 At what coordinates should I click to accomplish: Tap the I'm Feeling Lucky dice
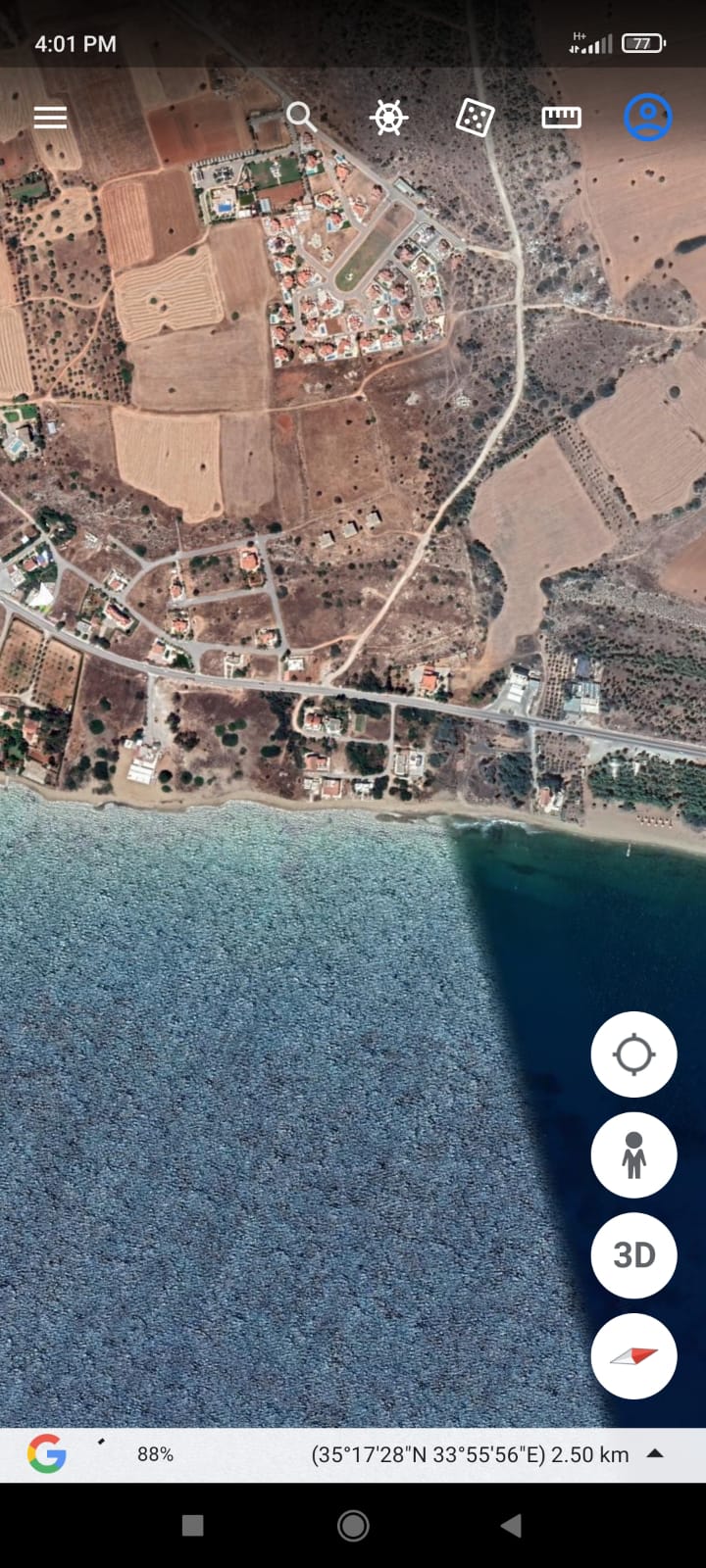point(475,118)
